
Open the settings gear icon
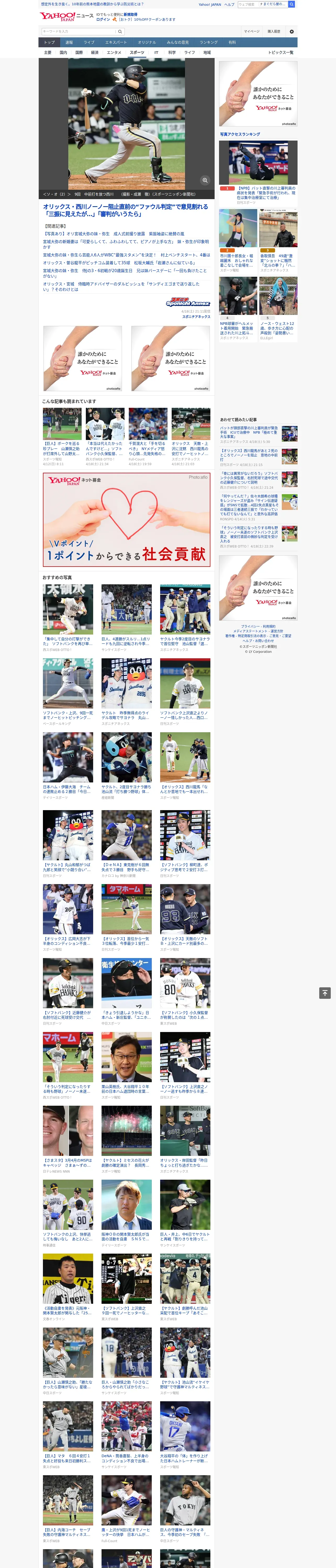292,31
